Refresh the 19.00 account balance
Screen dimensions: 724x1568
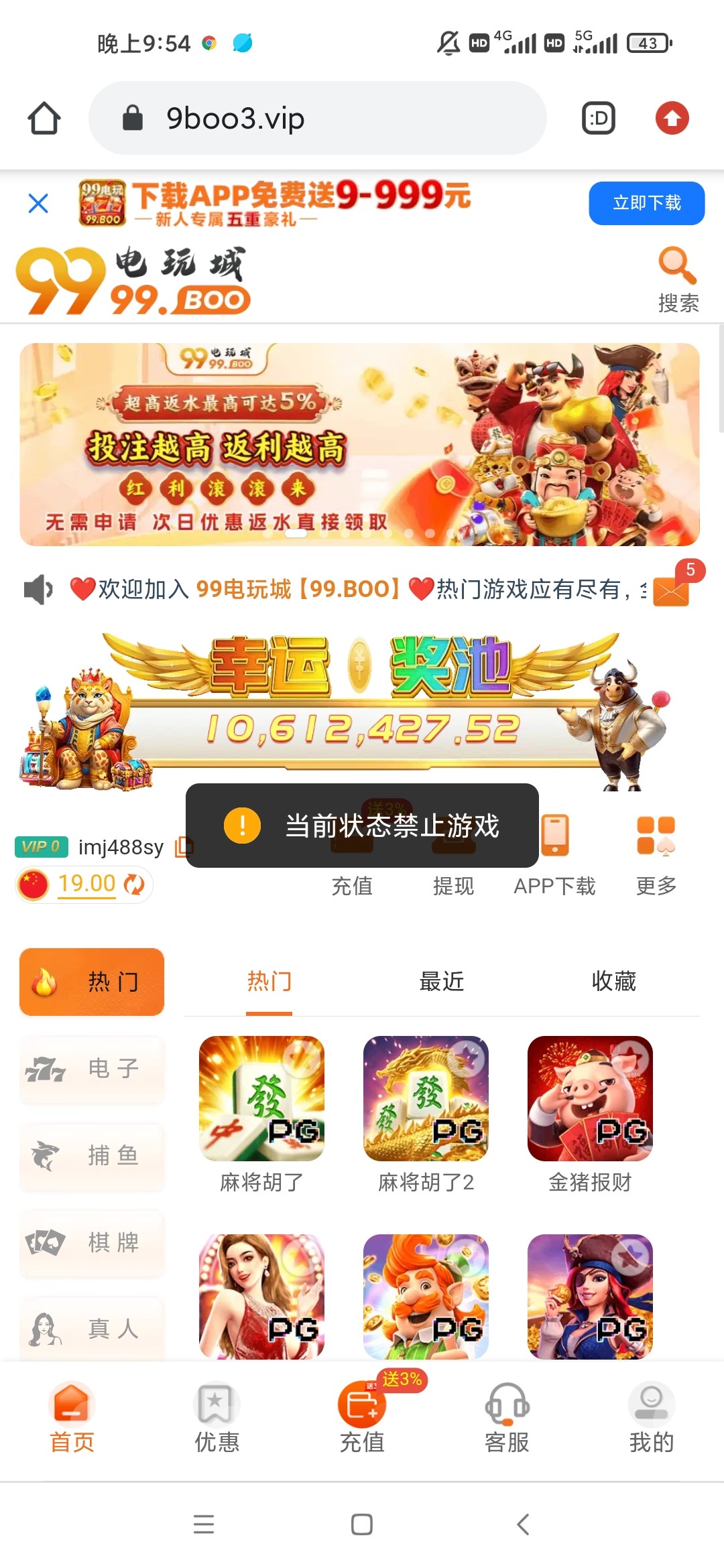[x=135, y=885]
